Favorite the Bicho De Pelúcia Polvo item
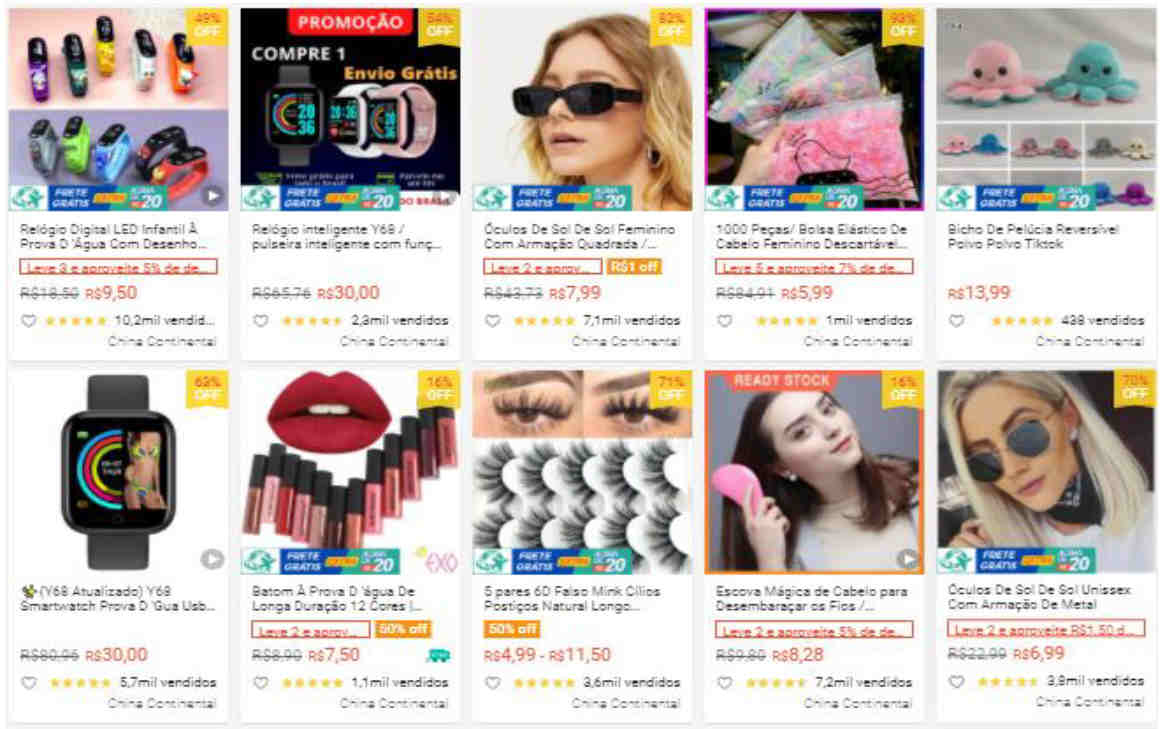The height and width of the screenshot is (729, 1162). tap(957, 321)
